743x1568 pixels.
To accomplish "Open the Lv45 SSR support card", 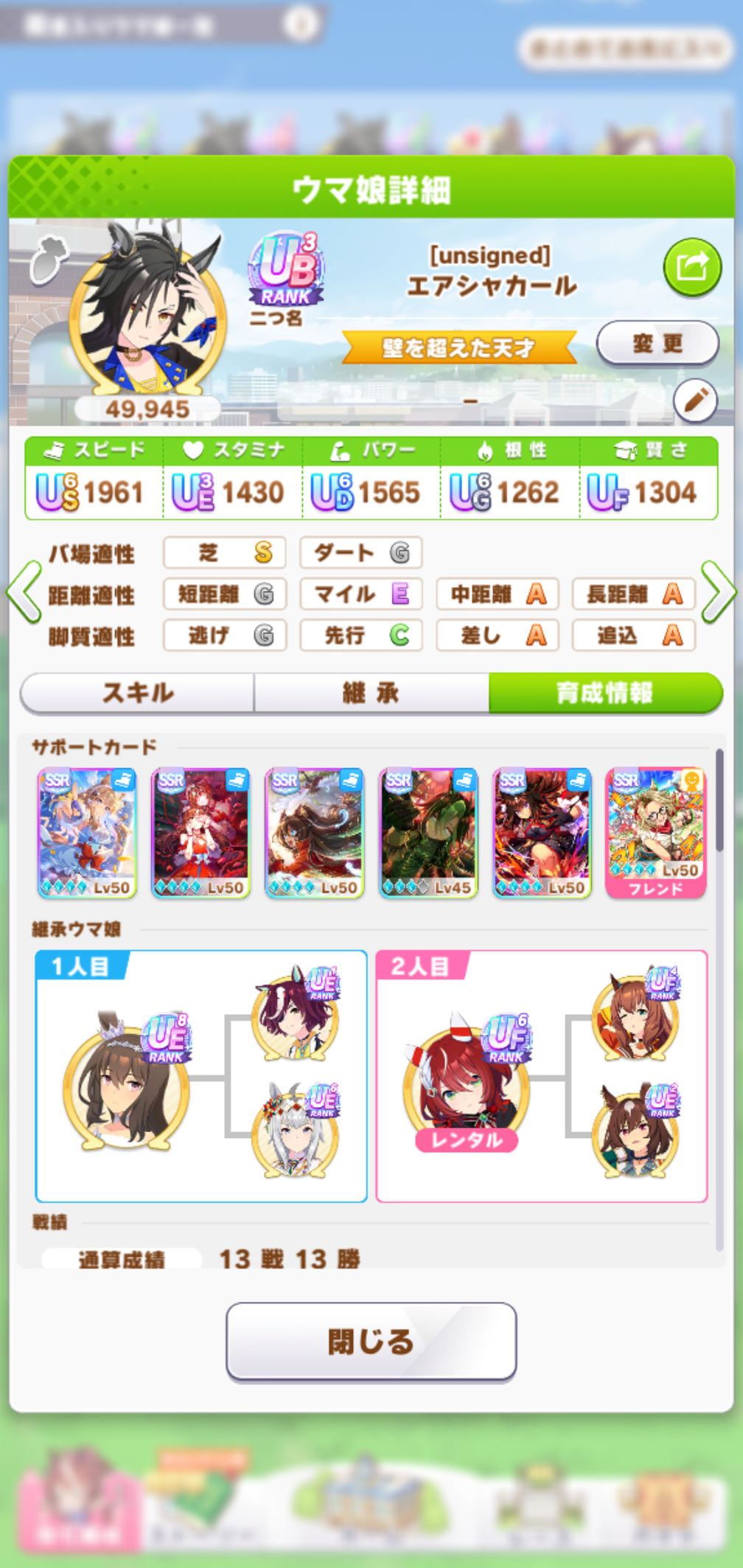I will (x=428, y=833).
